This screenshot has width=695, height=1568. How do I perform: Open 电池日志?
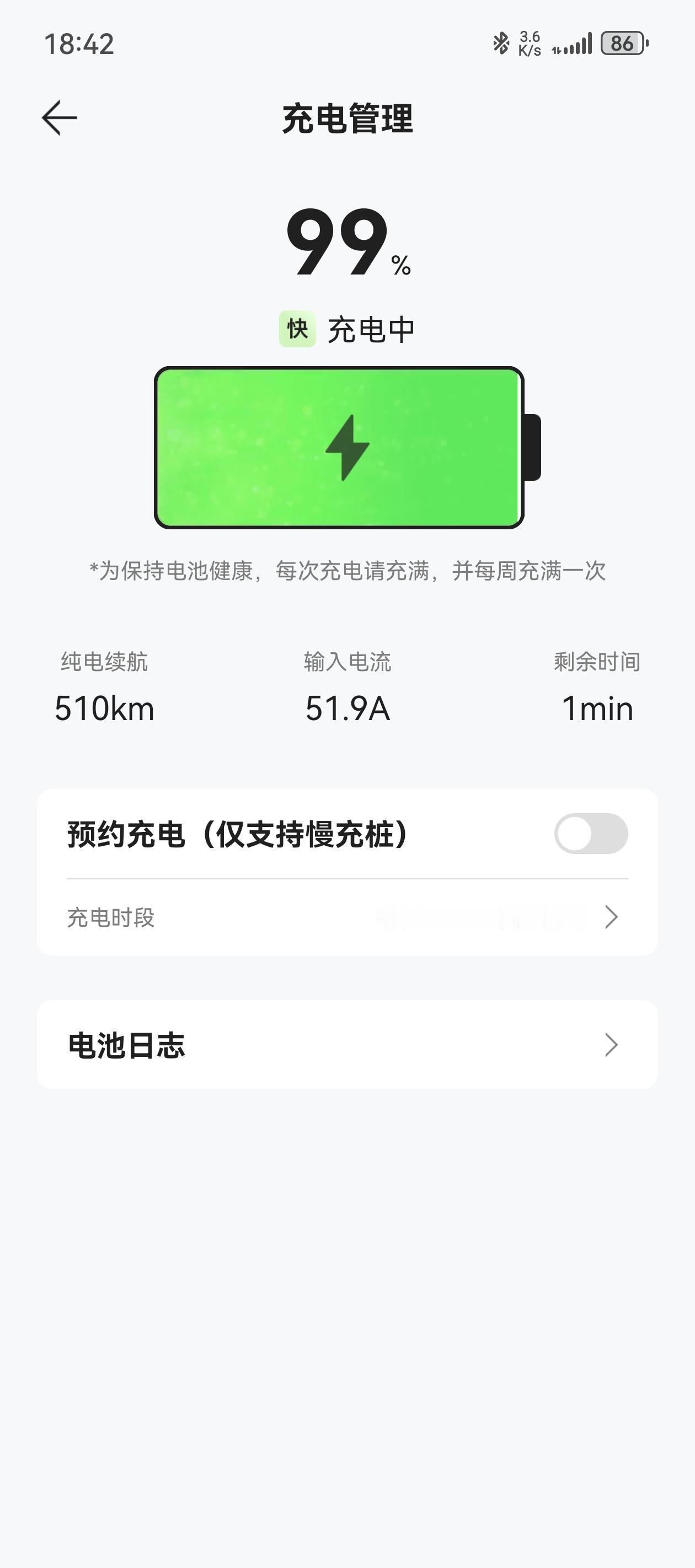pyautogui.click(x=347, y=1045)
